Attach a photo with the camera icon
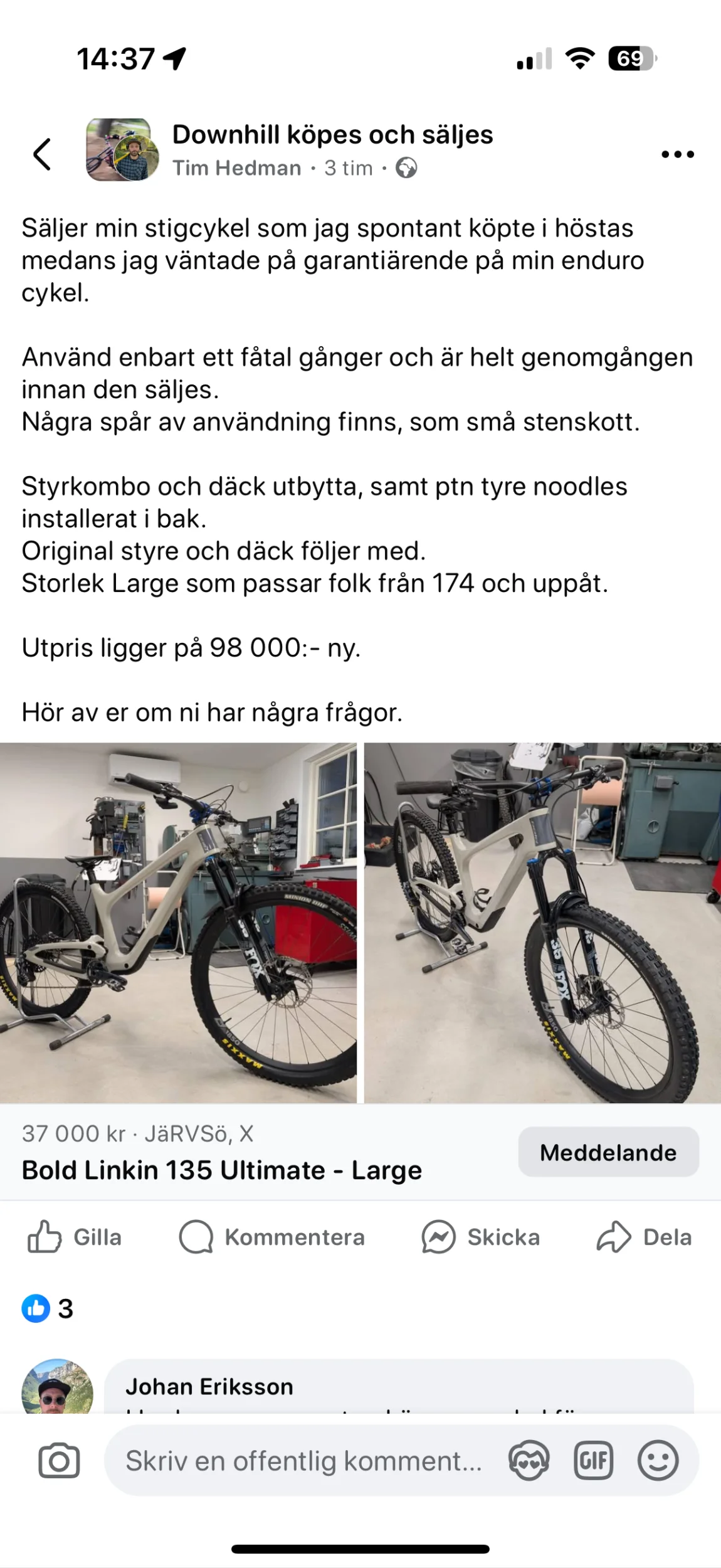This screenshot has height=1568, width=721. pos(59,1461)
